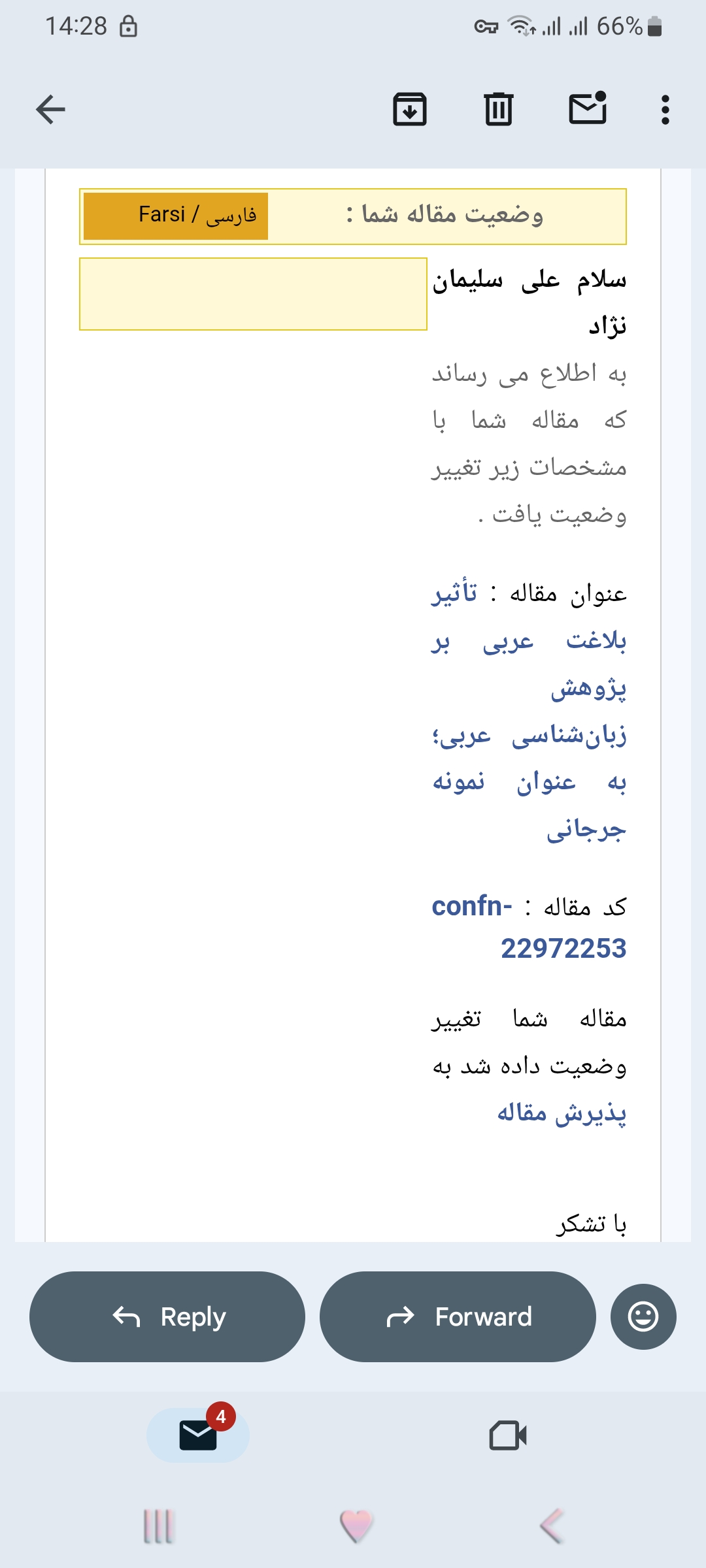Screen dimensions: 706x1568
Task: Forward this email
Action: pyautogui.click(x=458, y=1316)
